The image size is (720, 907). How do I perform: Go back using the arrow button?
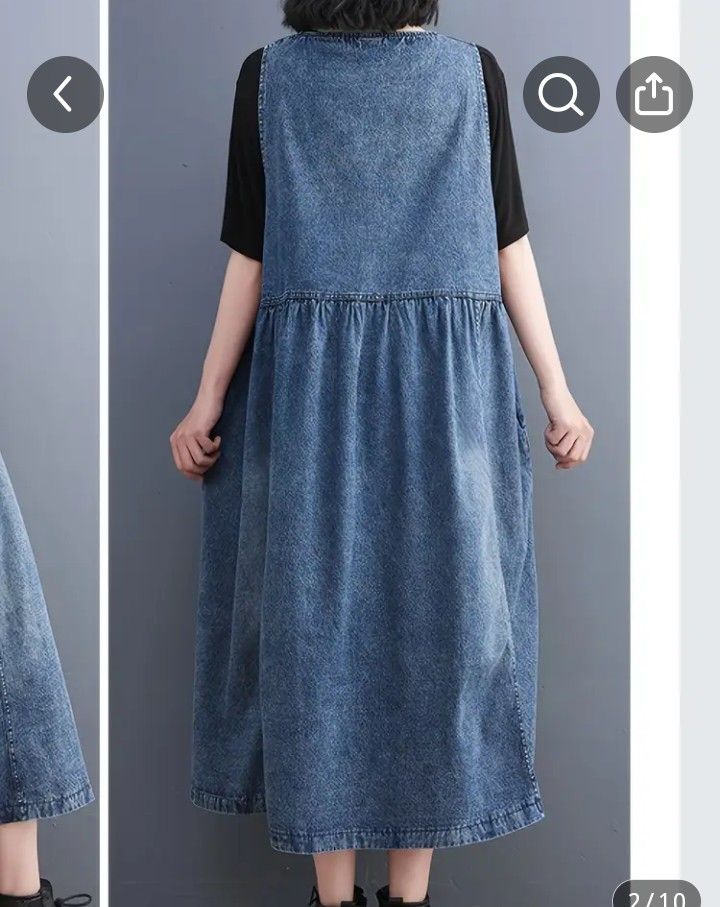pyautogui.click(x=65, y=95)
